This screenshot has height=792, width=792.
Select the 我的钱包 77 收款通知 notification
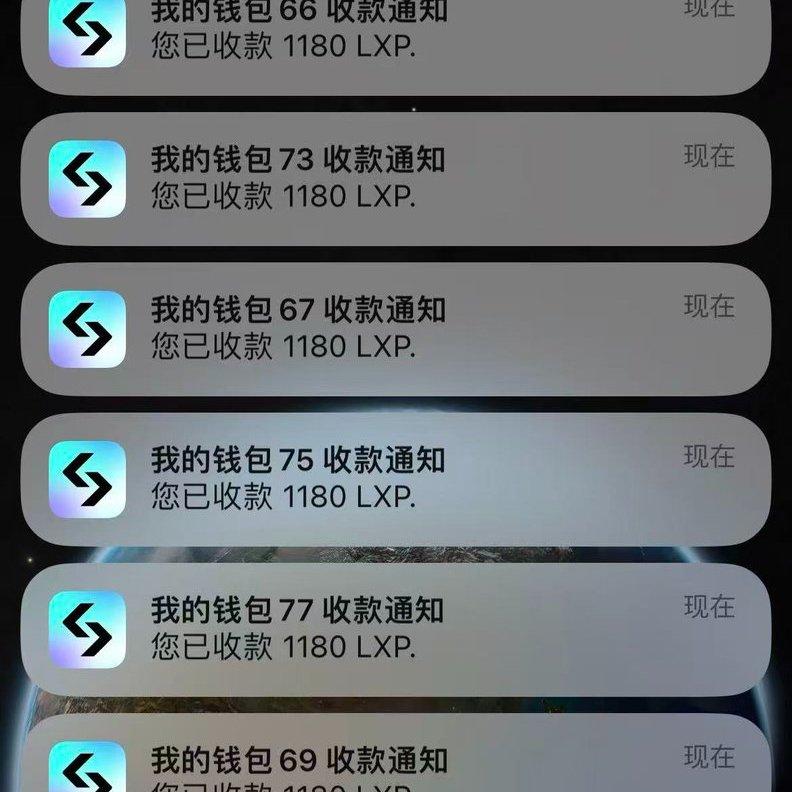click(x=396, y=628)
